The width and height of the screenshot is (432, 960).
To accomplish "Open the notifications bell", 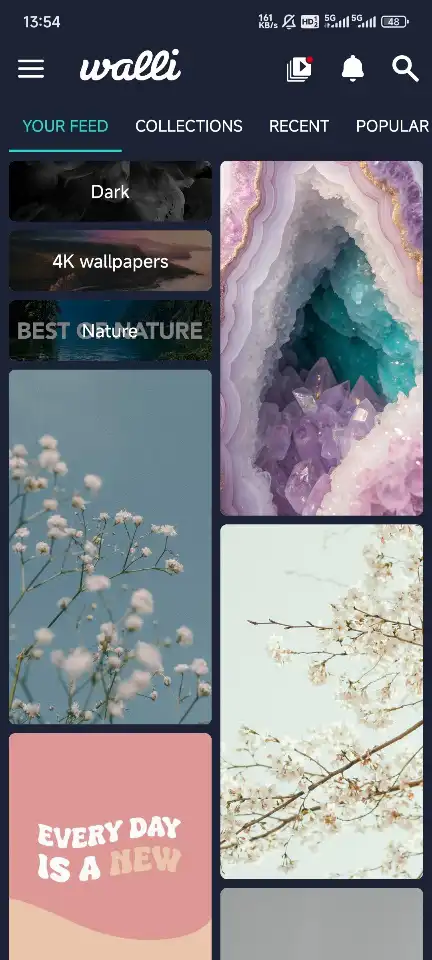I will point(352,69).
